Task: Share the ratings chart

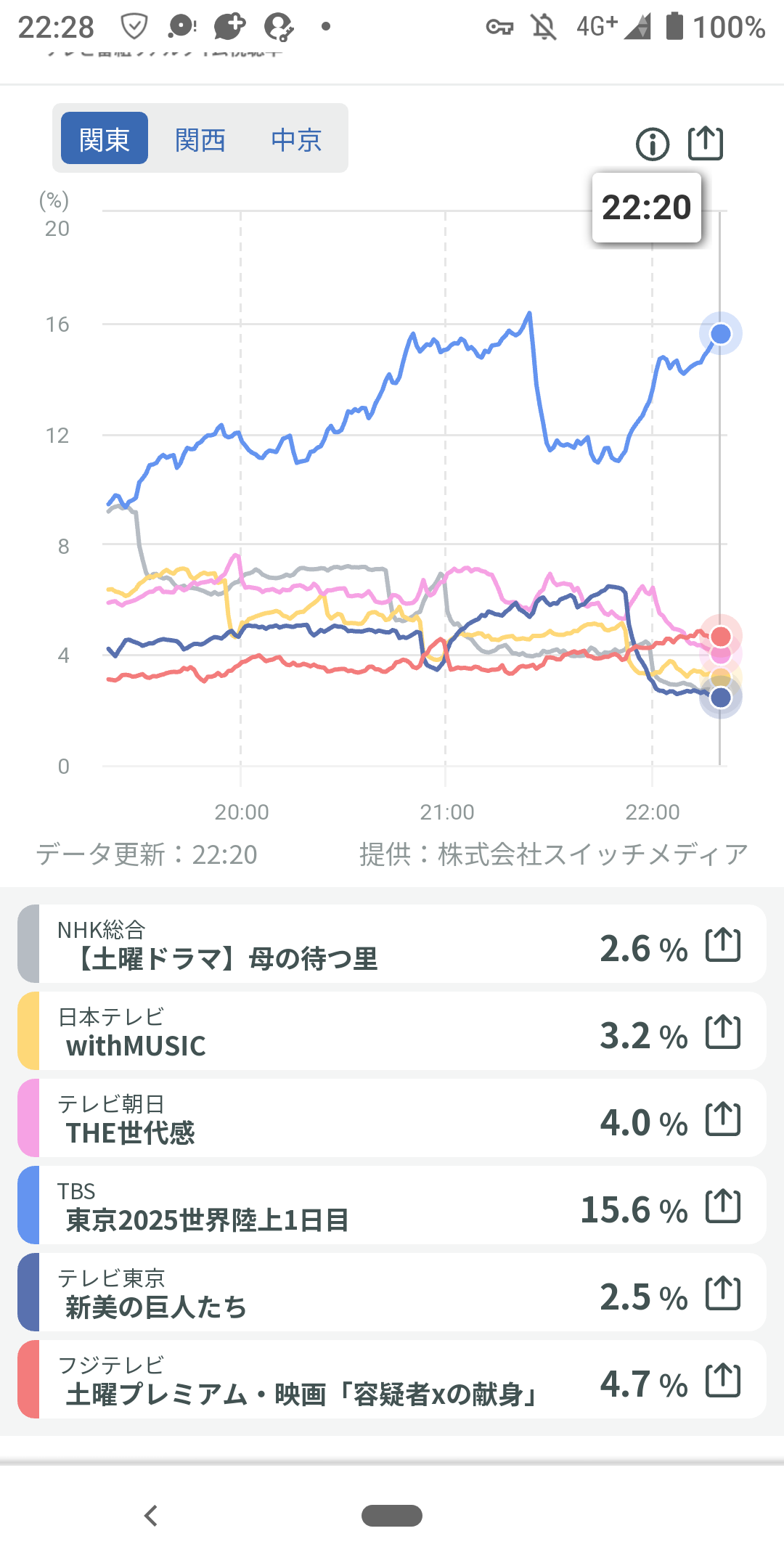Action: pos(706,143)
